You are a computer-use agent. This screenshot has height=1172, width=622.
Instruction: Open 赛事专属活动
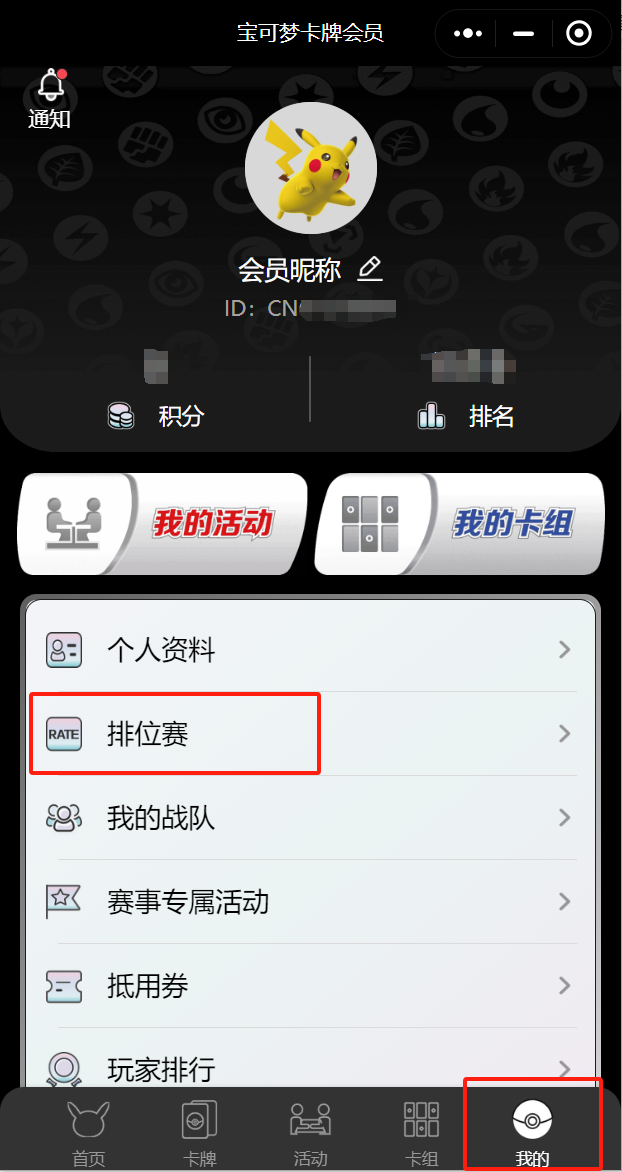tap(310, 903)
